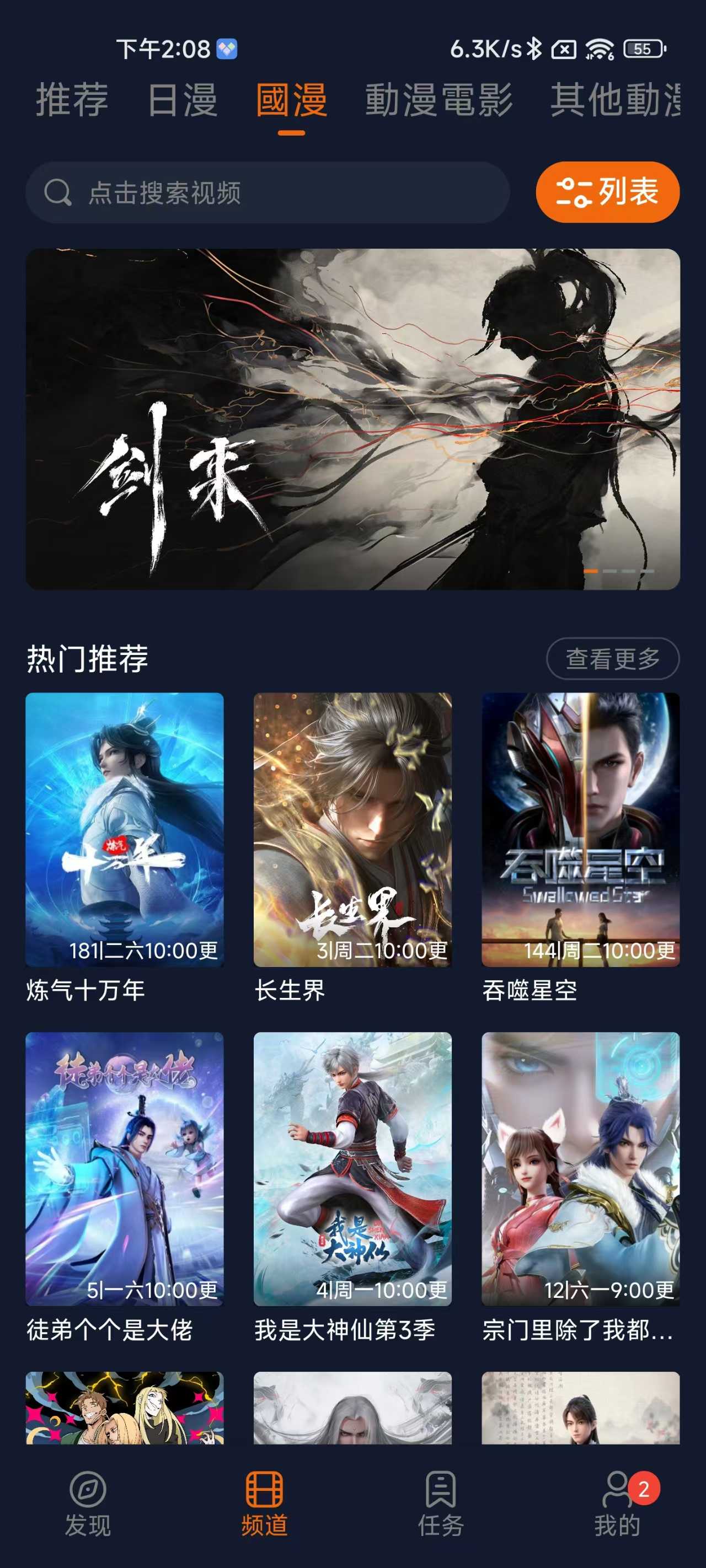Viewport: 706px width, 1568px height.
Task: Open the 列表 filter button
Action: [607, 192]
